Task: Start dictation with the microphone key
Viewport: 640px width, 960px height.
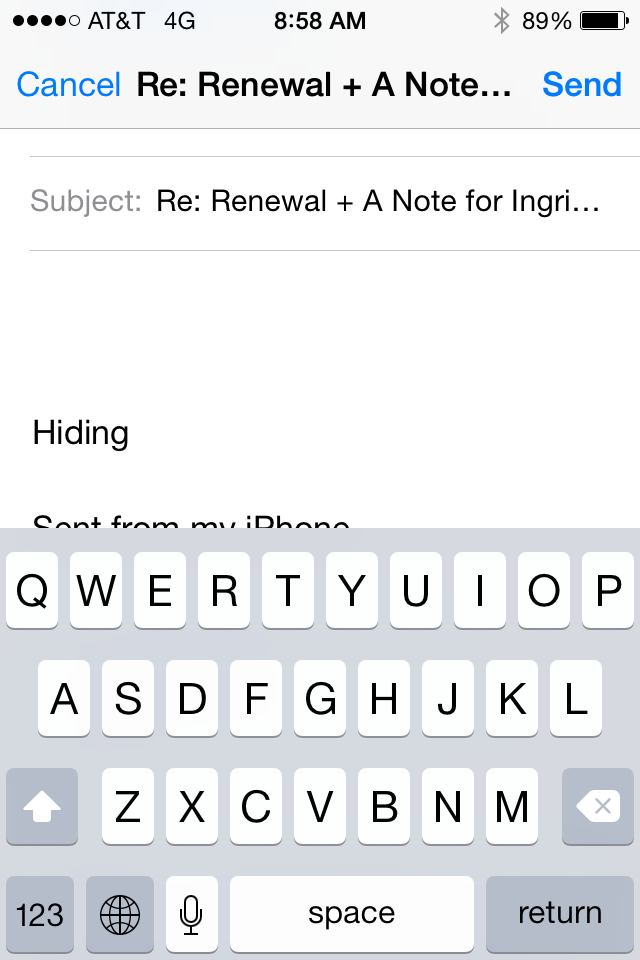Action: click(191, 913)
